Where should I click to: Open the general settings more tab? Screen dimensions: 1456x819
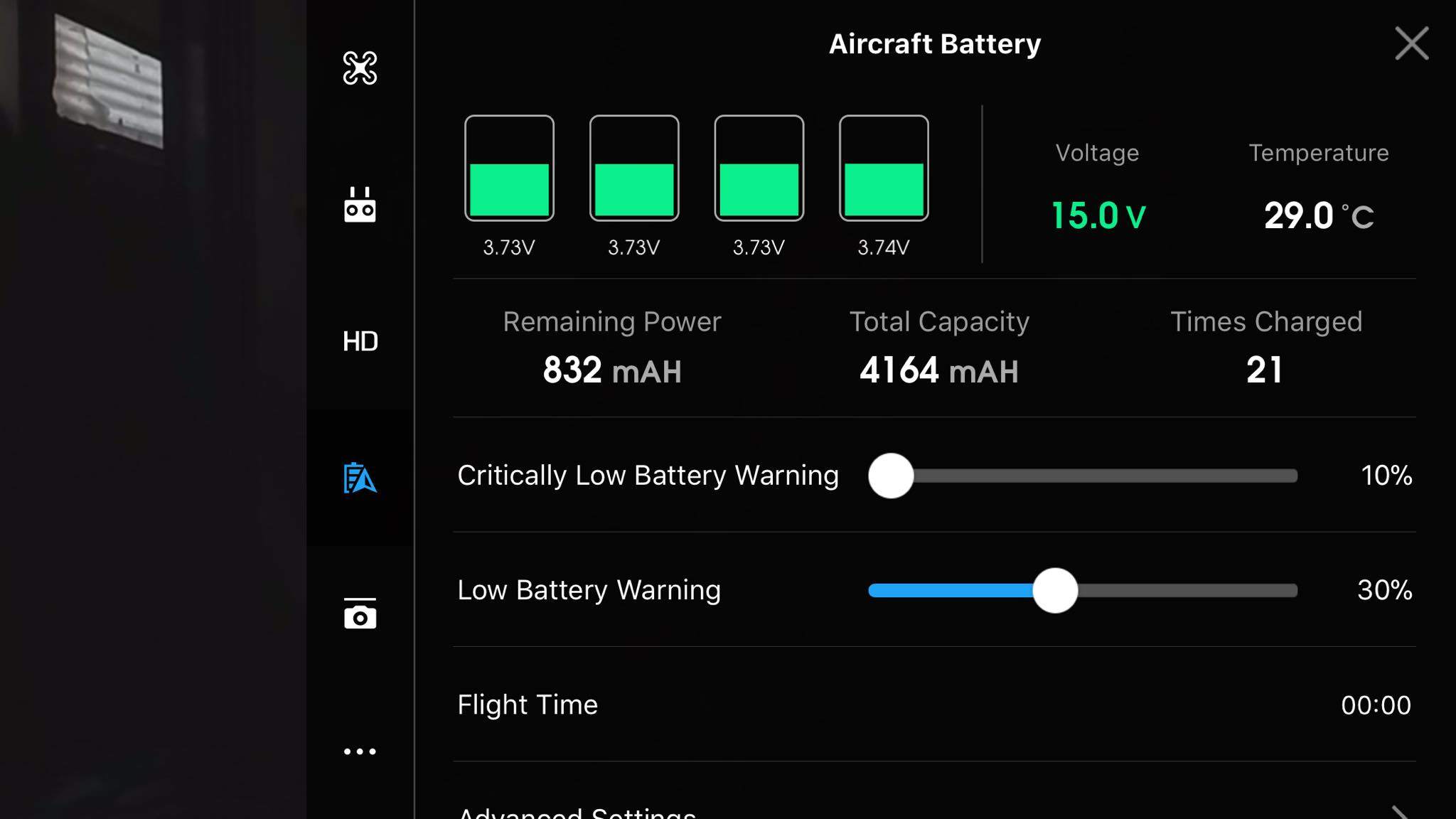pyautogui.click(x=360, y=751)
